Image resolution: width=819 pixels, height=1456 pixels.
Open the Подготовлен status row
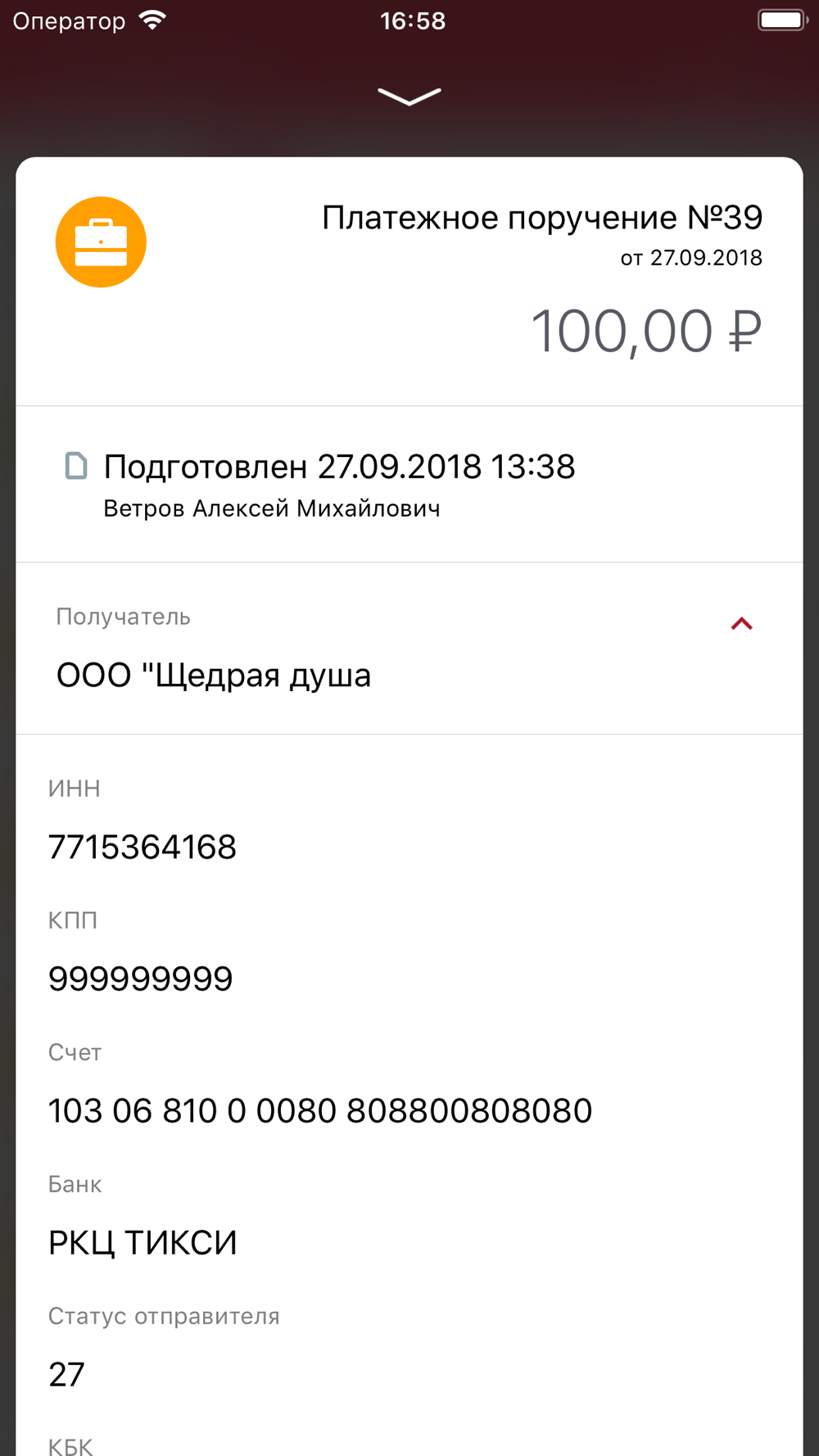409,484
